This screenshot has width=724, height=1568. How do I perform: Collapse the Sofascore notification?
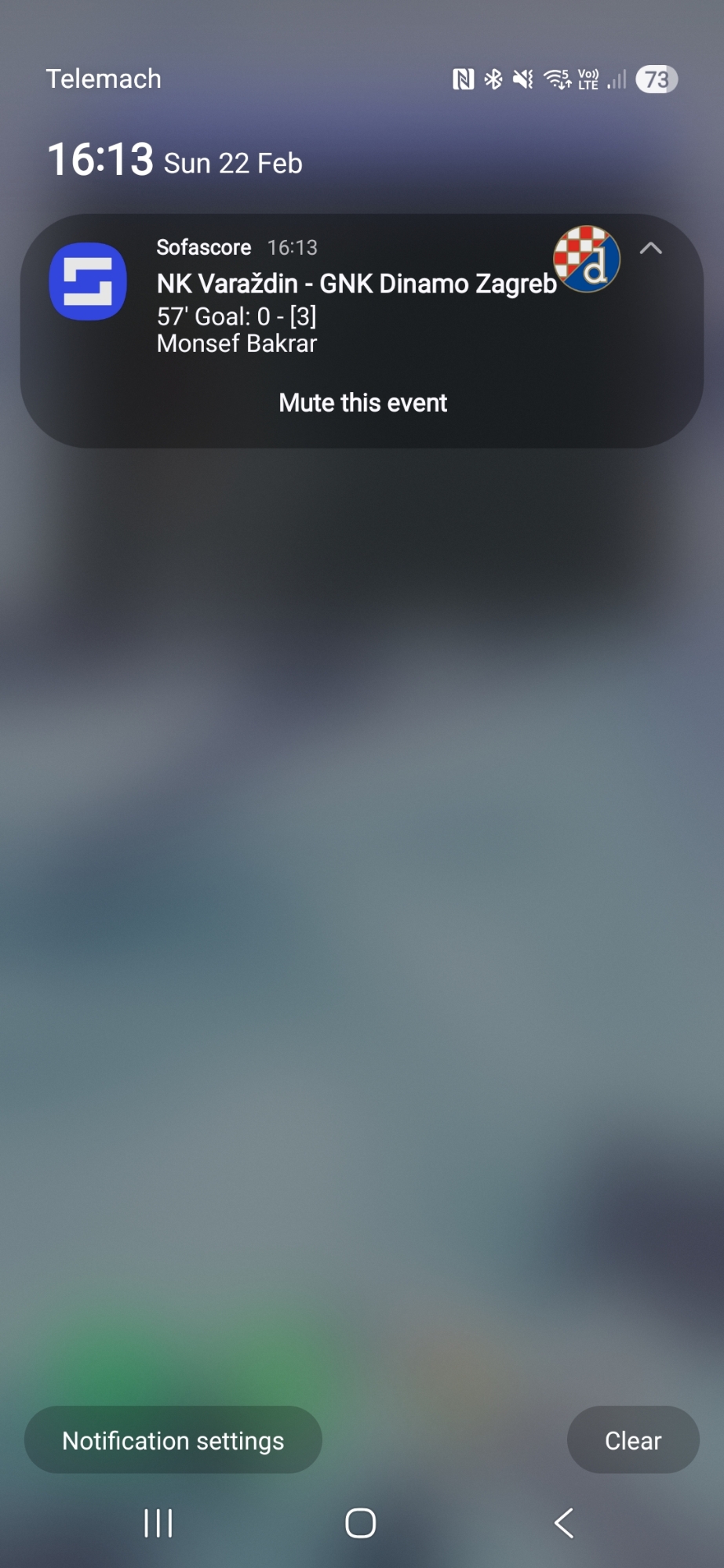tap(650, 249)
